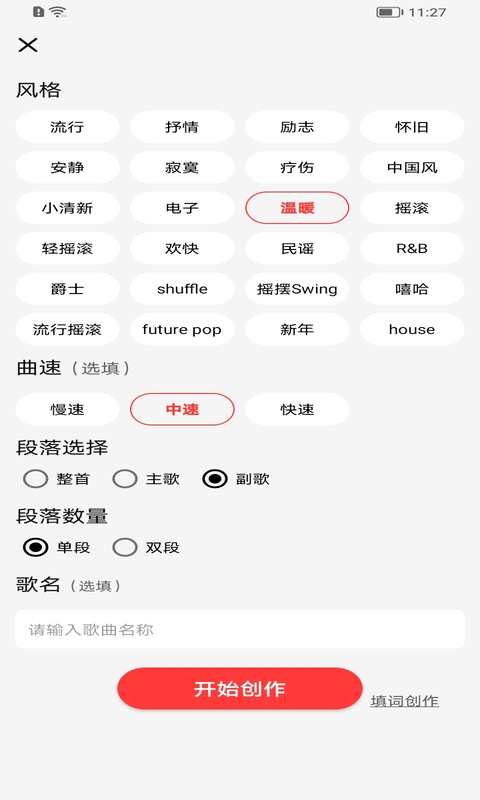480x800 pixels.
Task: Select the house style chip
Action: 412,330
